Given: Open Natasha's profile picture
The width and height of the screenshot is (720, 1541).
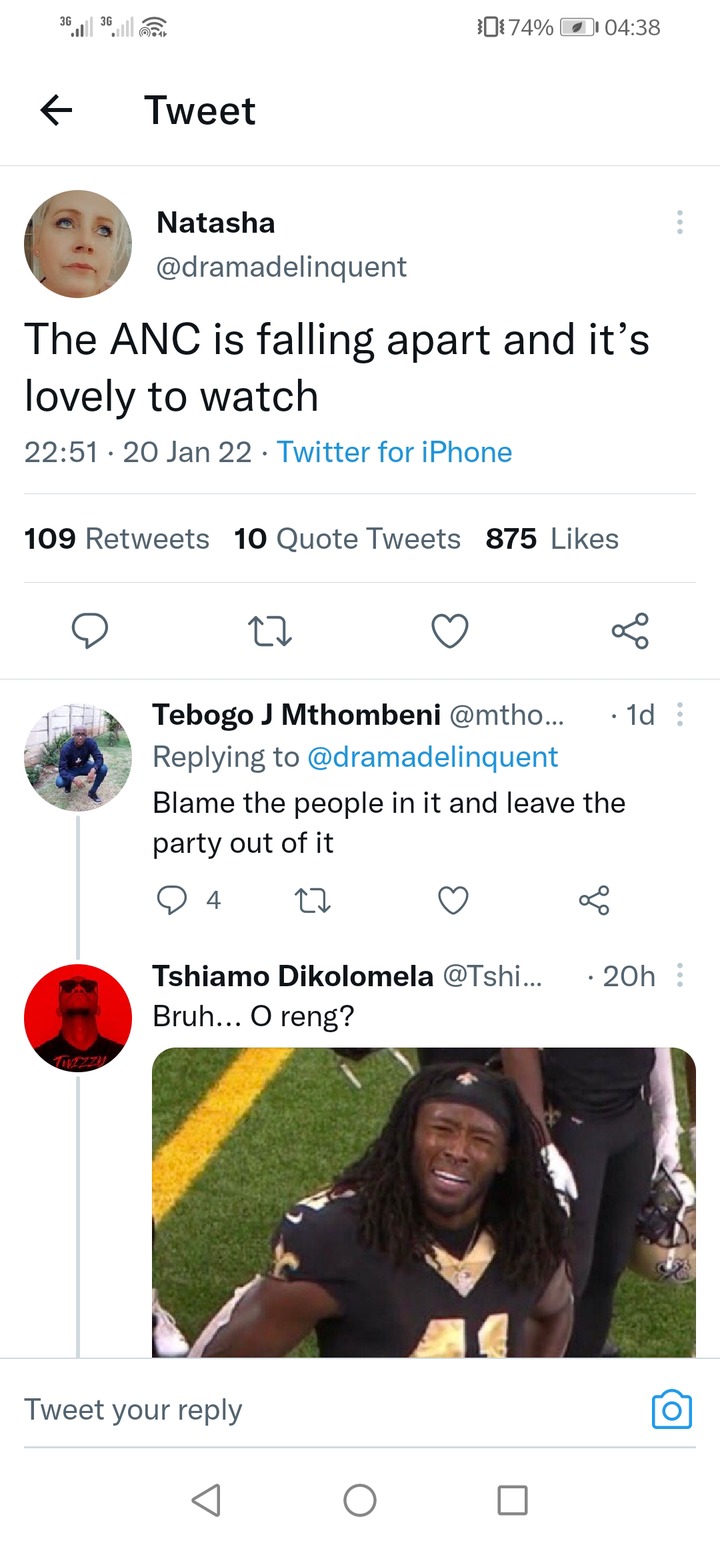Looking at the screenshot, I should click(78, 244).
